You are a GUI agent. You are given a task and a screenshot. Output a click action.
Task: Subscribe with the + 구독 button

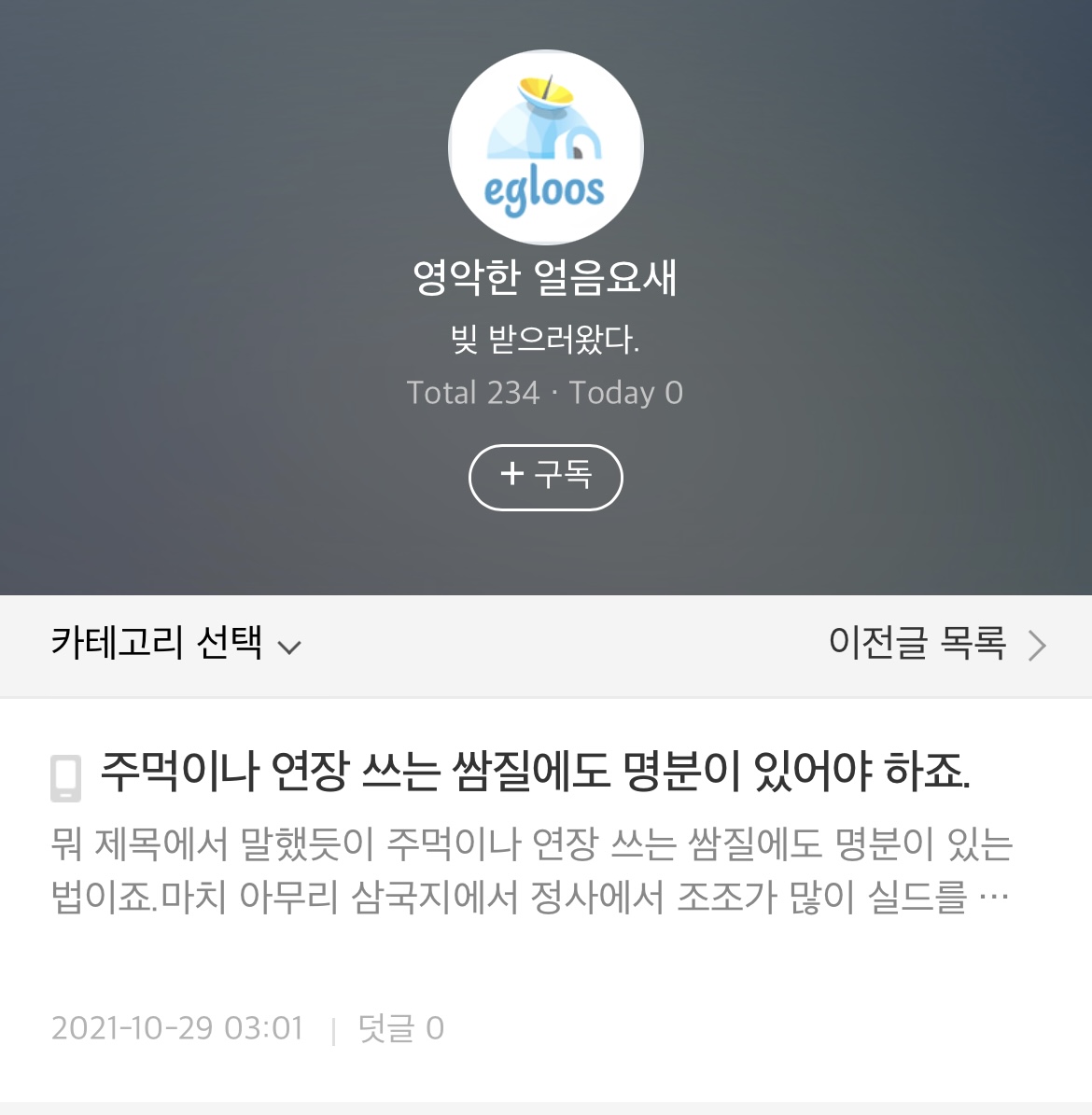(x=545, y=477)
